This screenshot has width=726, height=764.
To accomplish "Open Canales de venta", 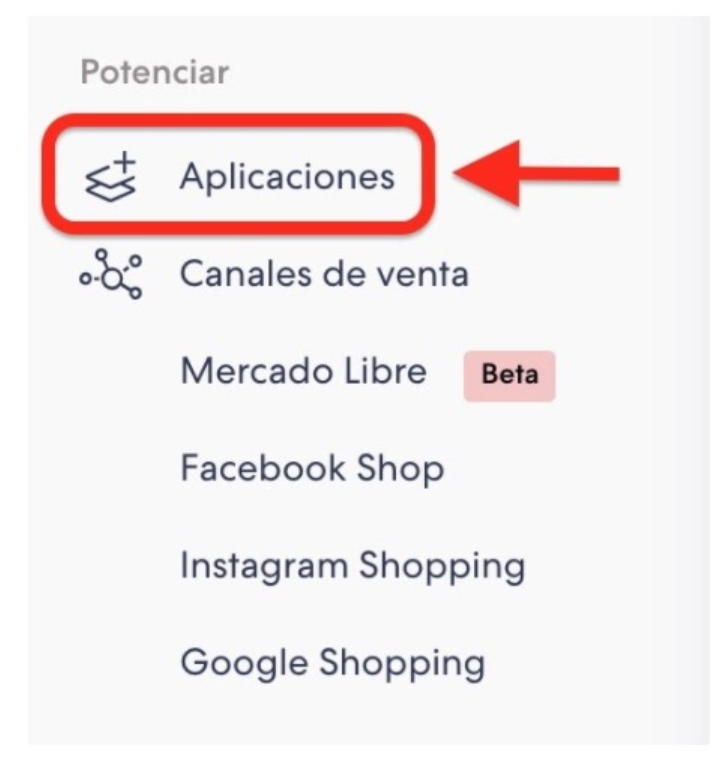I will click(323, 273).
